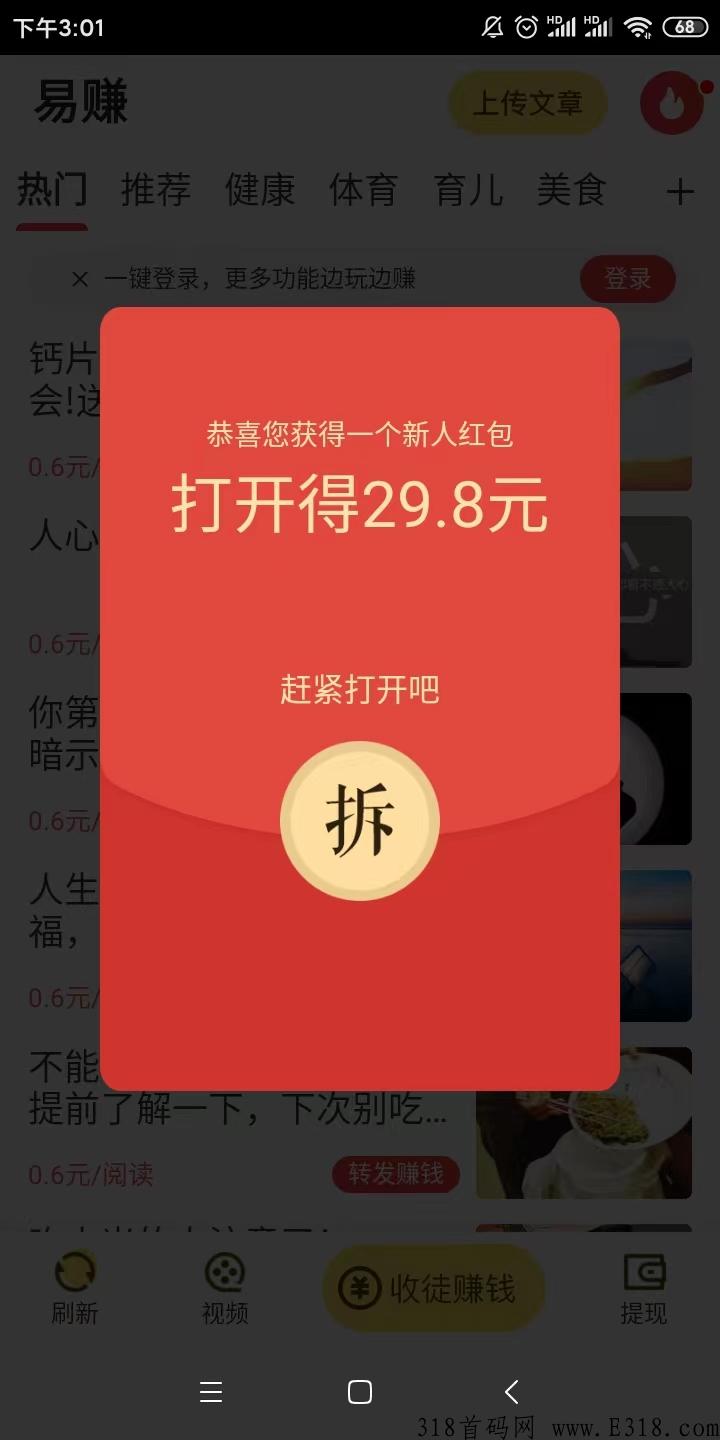Open the 提现 tab
The height and width of the screenshot is (1440, 720).
click(643, 1288)
